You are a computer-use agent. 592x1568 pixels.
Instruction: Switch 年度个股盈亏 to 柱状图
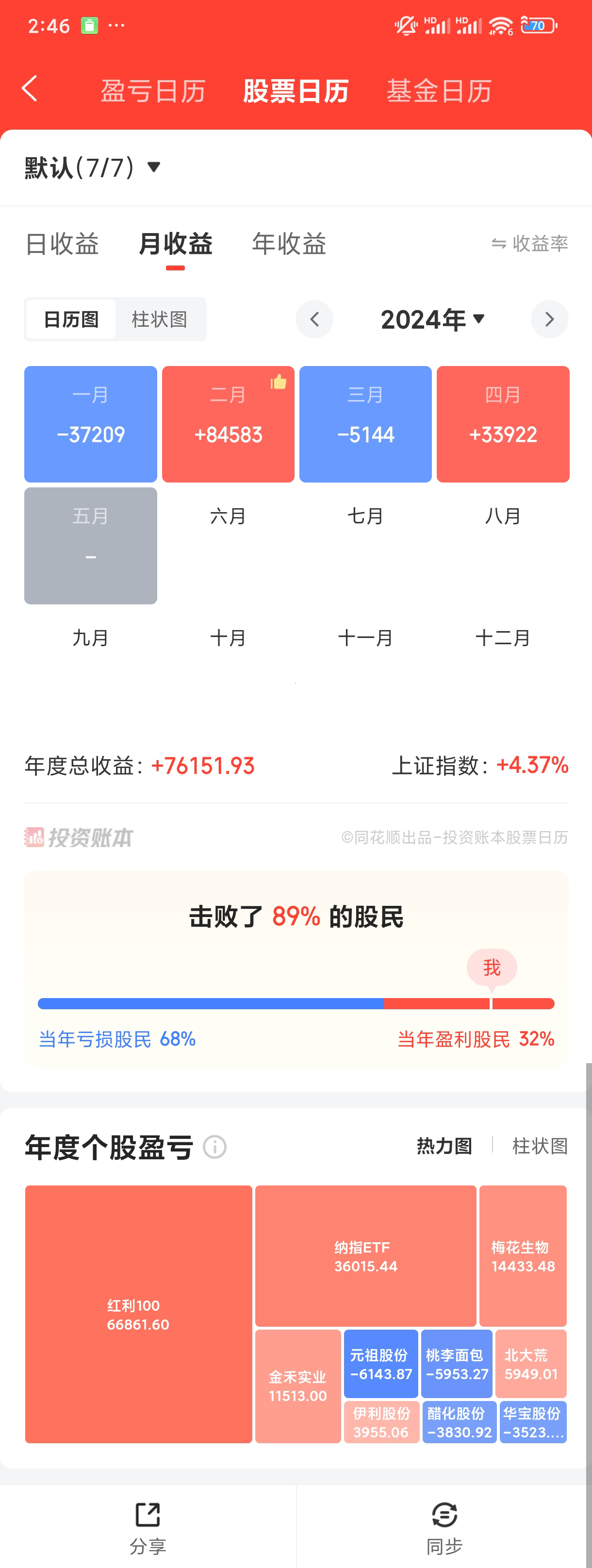(540, 1146)
